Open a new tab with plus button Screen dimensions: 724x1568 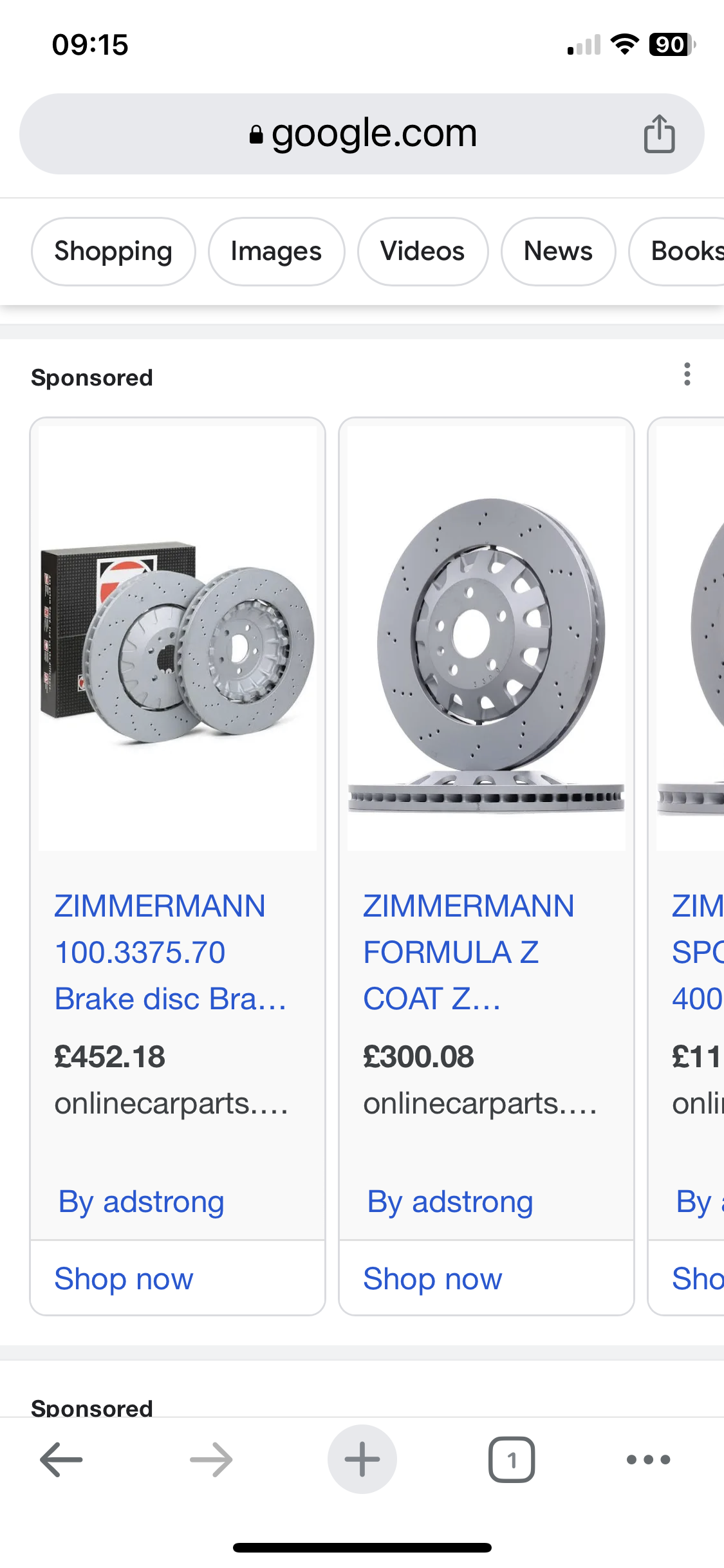point(362,1459)
